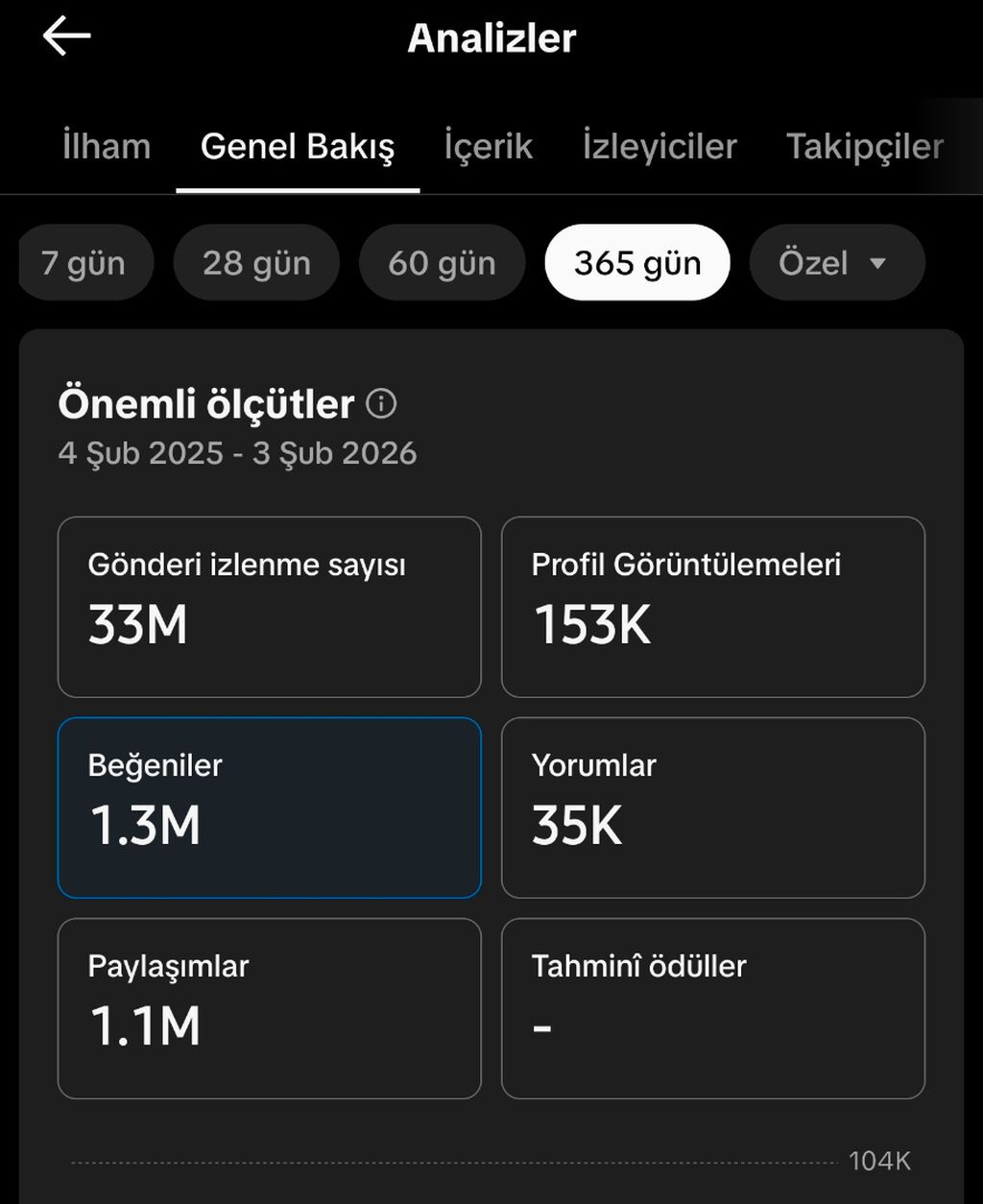Choose the 28 gün time range
The image size is (983, 1204).
coord(256,263)
